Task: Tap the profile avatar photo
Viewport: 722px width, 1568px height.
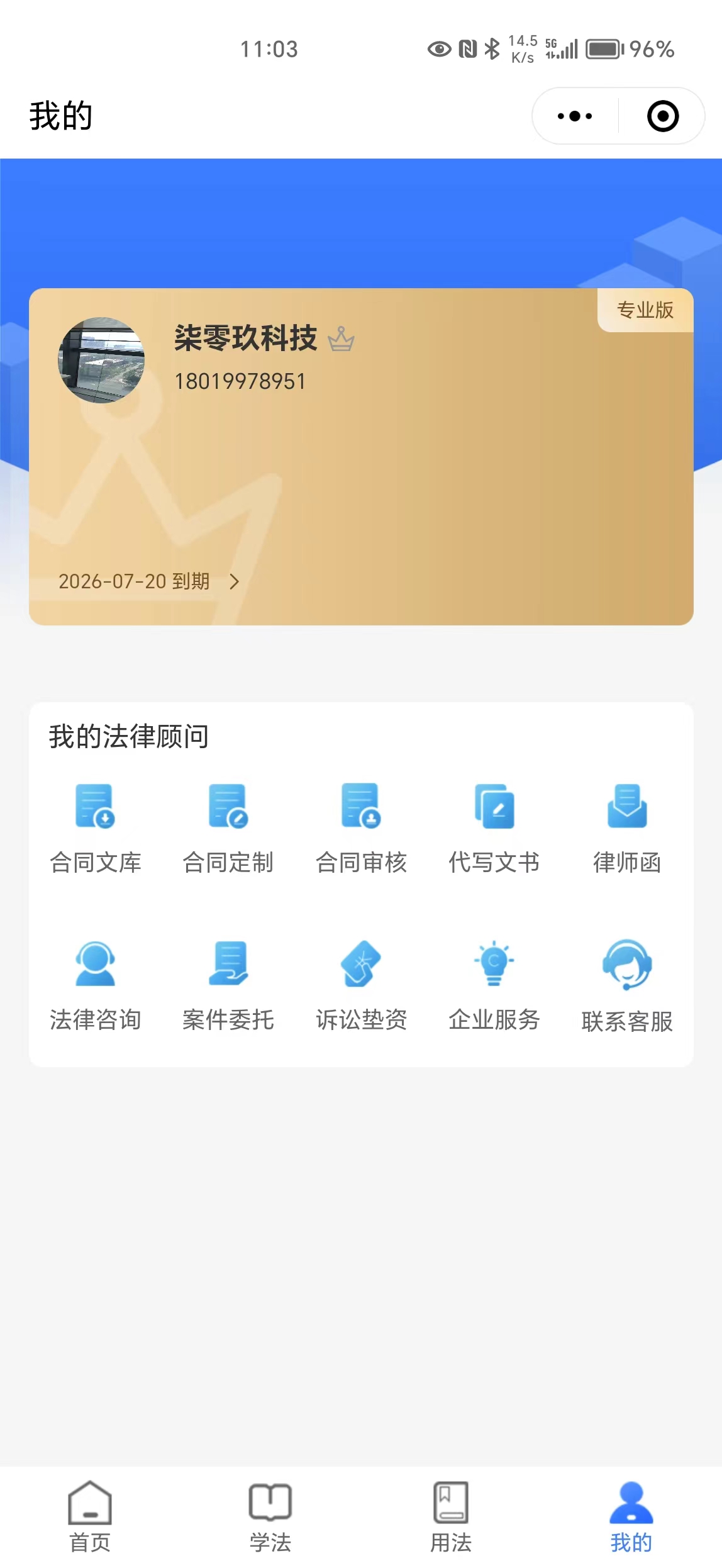Action: click(101, 360)
